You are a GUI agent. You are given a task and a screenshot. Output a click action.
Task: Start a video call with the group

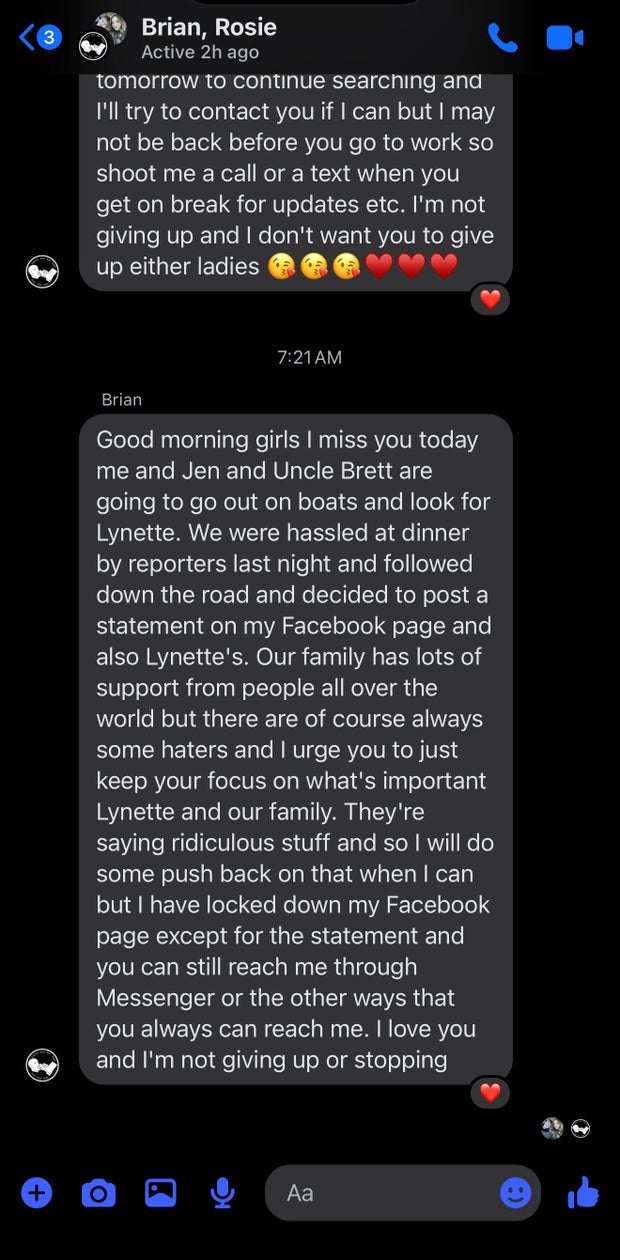564,38
